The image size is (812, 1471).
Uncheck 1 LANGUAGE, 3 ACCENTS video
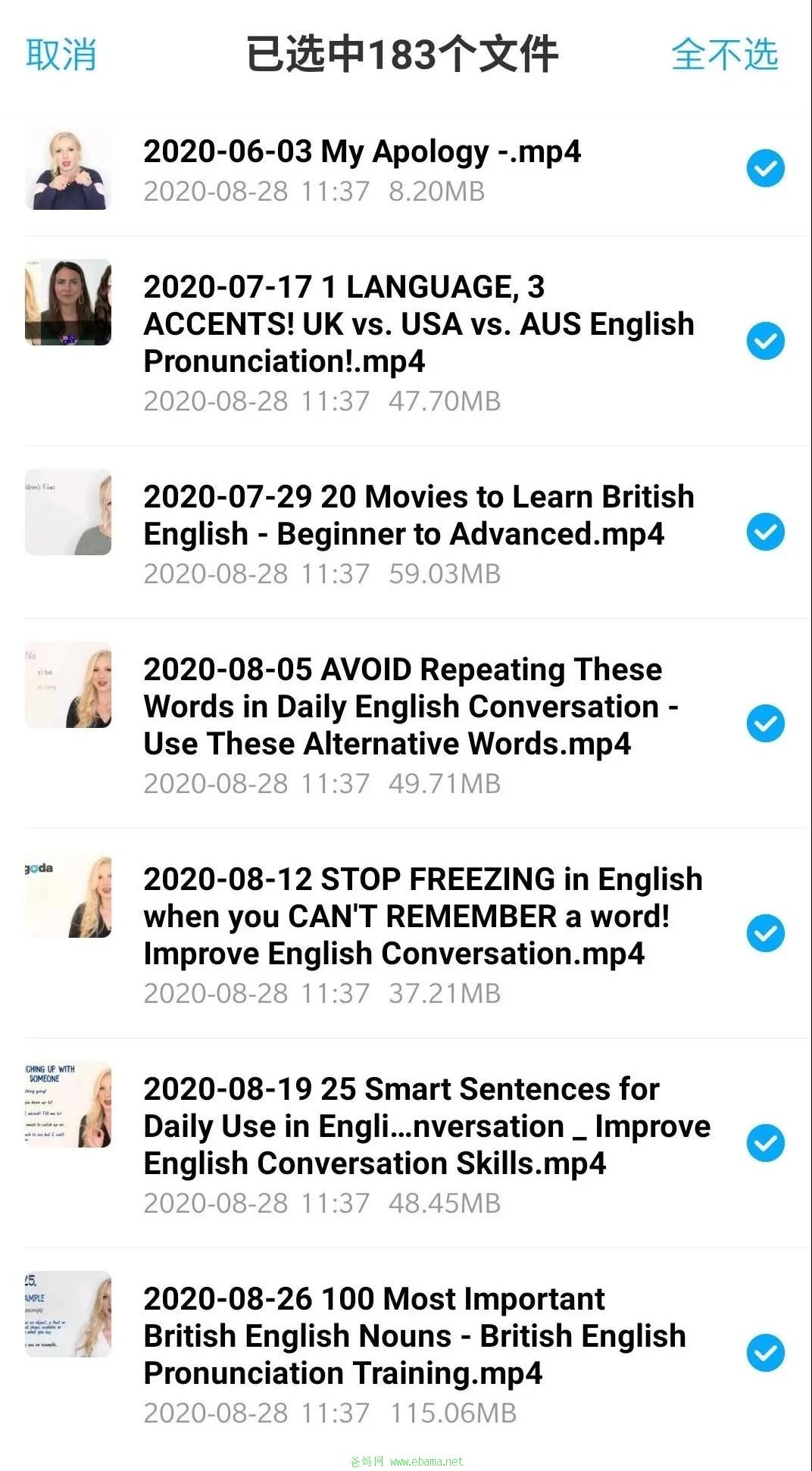click(x=765, y=341)
